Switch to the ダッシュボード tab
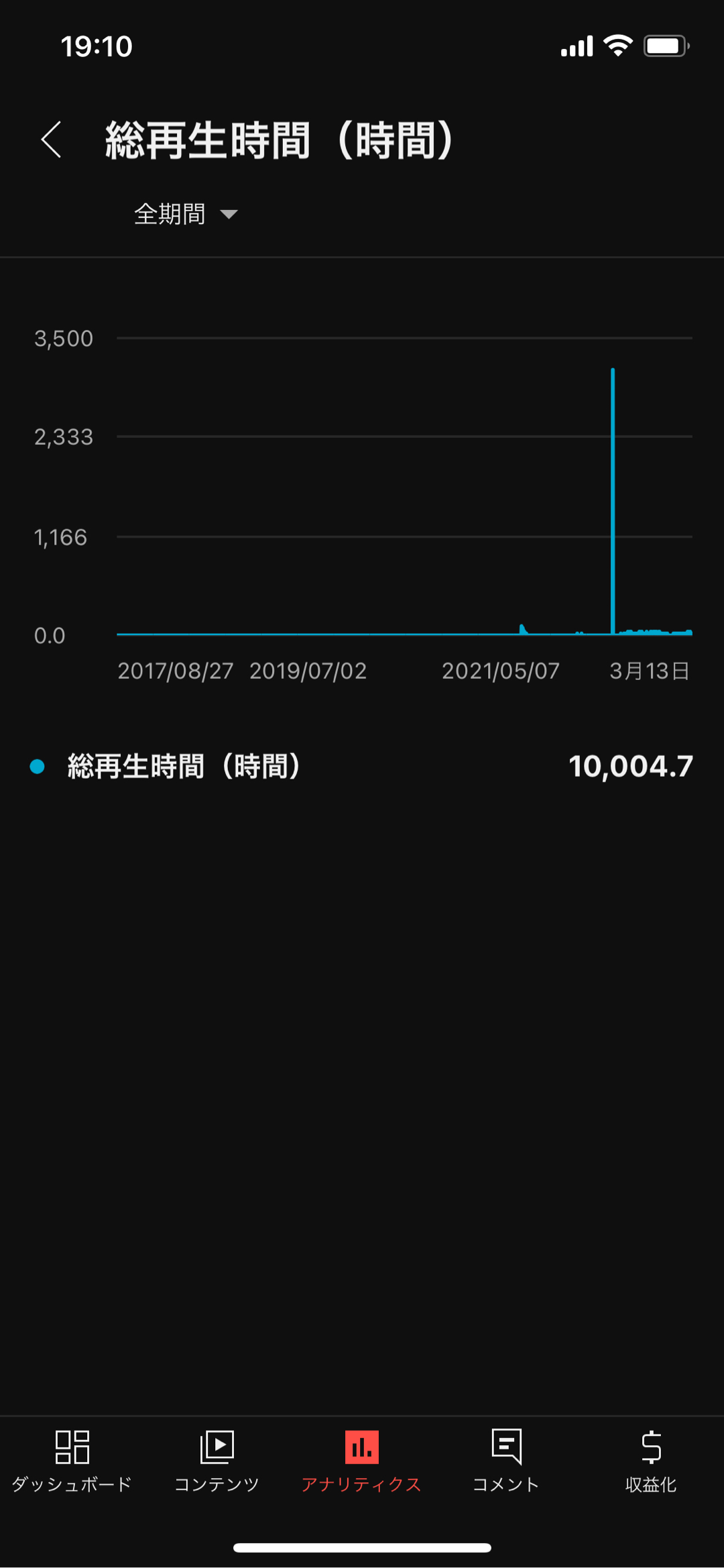 point(72,1461)
